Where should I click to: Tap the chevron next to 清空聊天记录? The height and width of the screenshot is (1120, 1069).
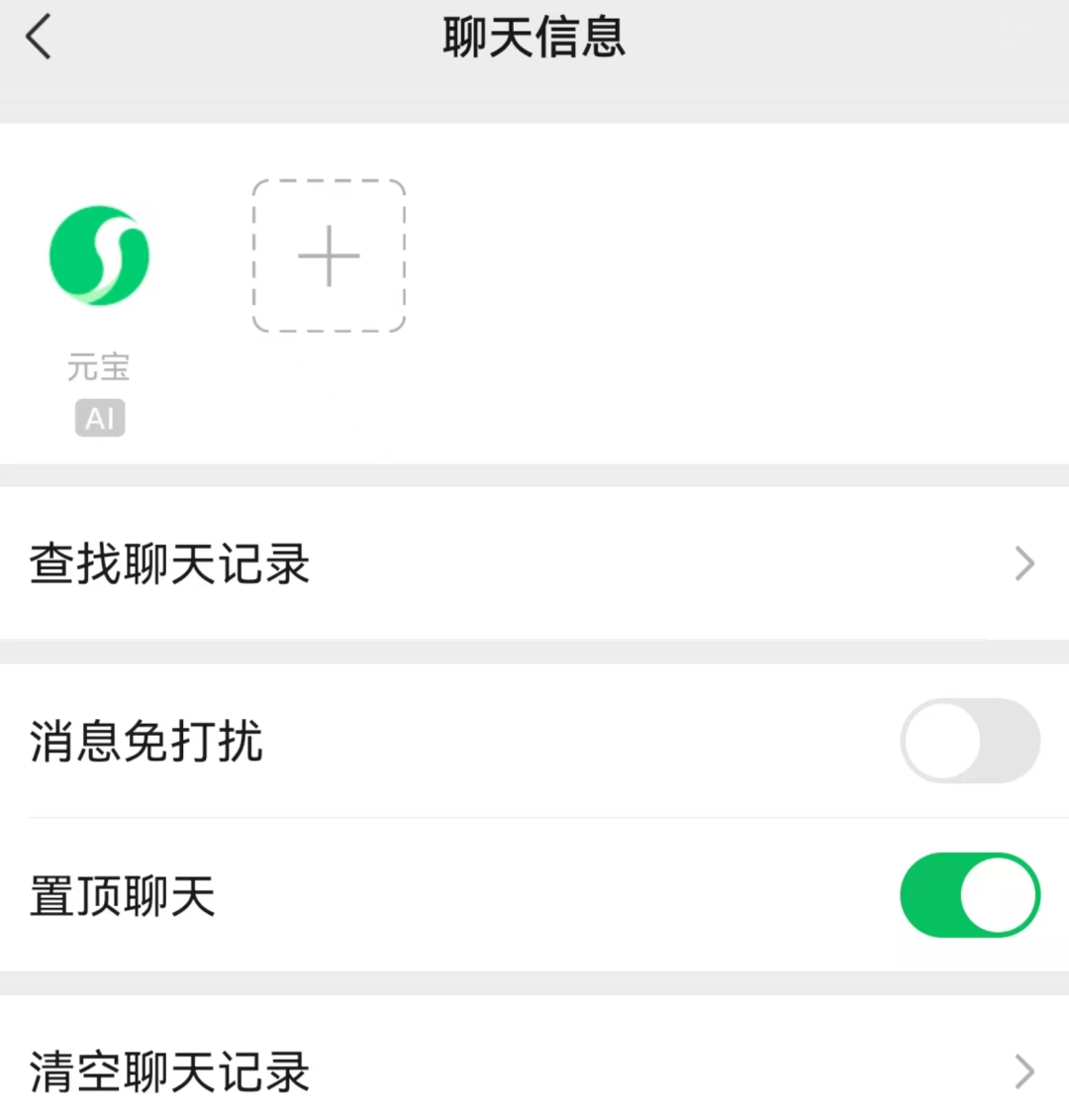point(1025,1071)
